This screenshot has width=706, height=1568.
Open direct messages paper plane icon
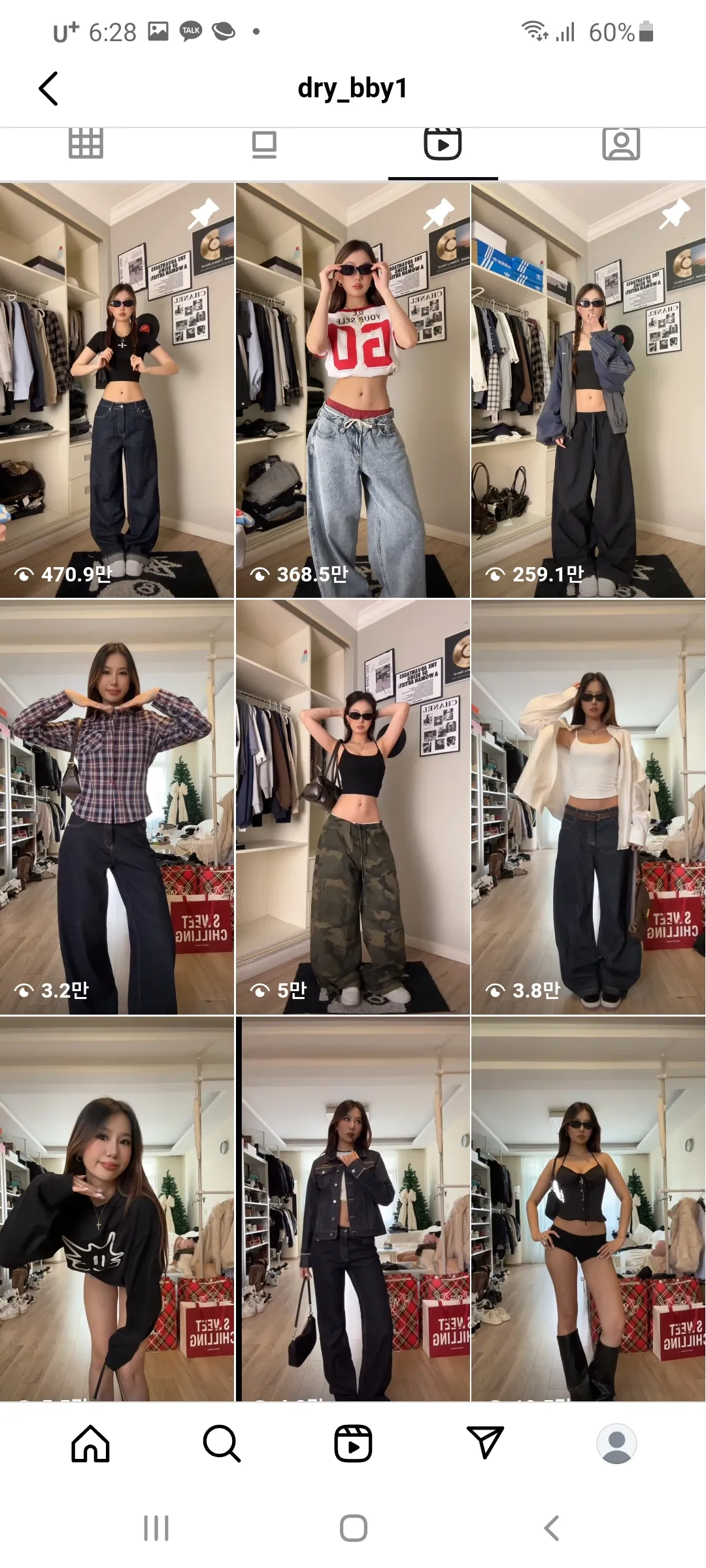pyautogui.click(x=485, y=1443)
